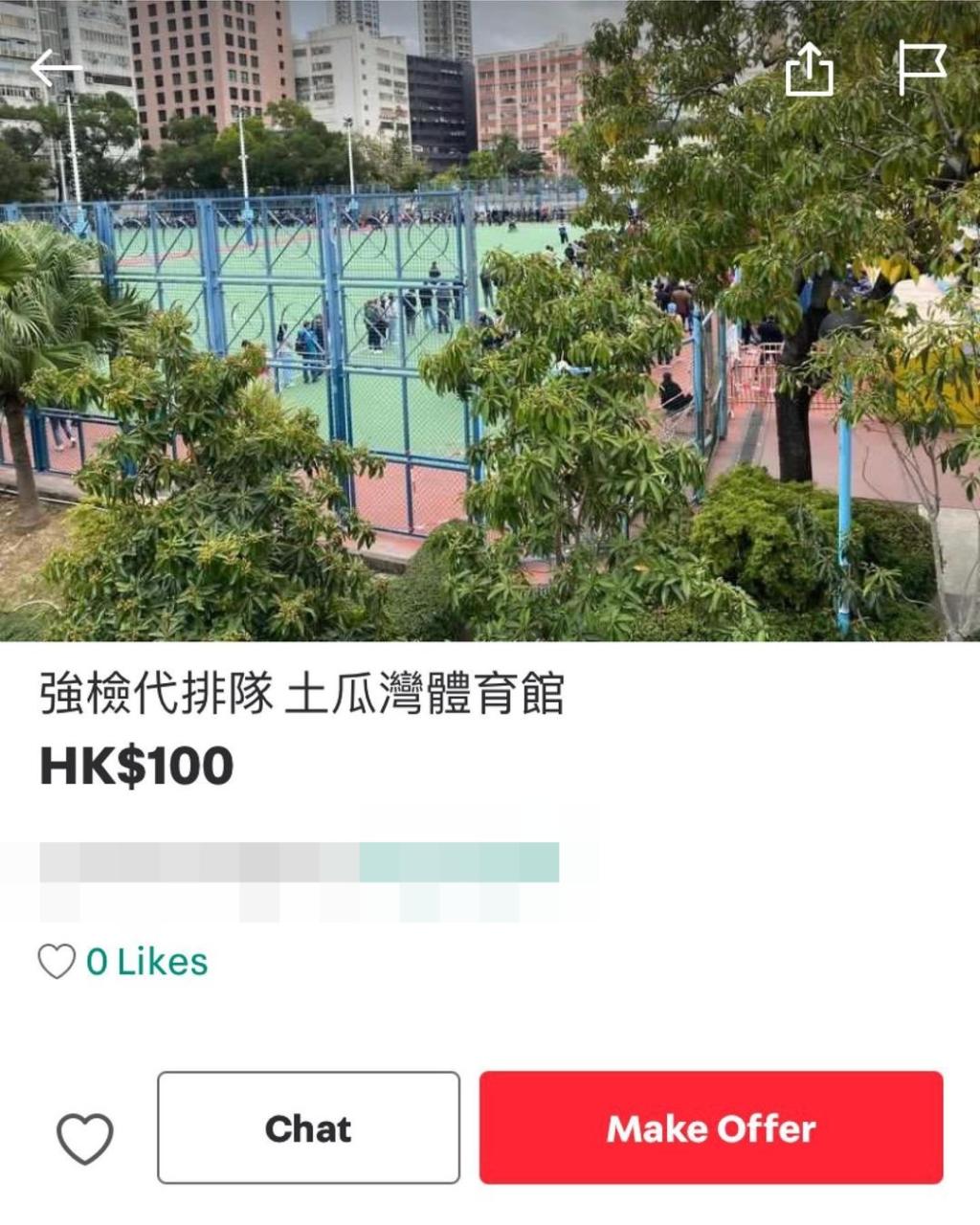980x1225 pixels.
Task: Report listing with the flag icon
Action: (923, 69)
